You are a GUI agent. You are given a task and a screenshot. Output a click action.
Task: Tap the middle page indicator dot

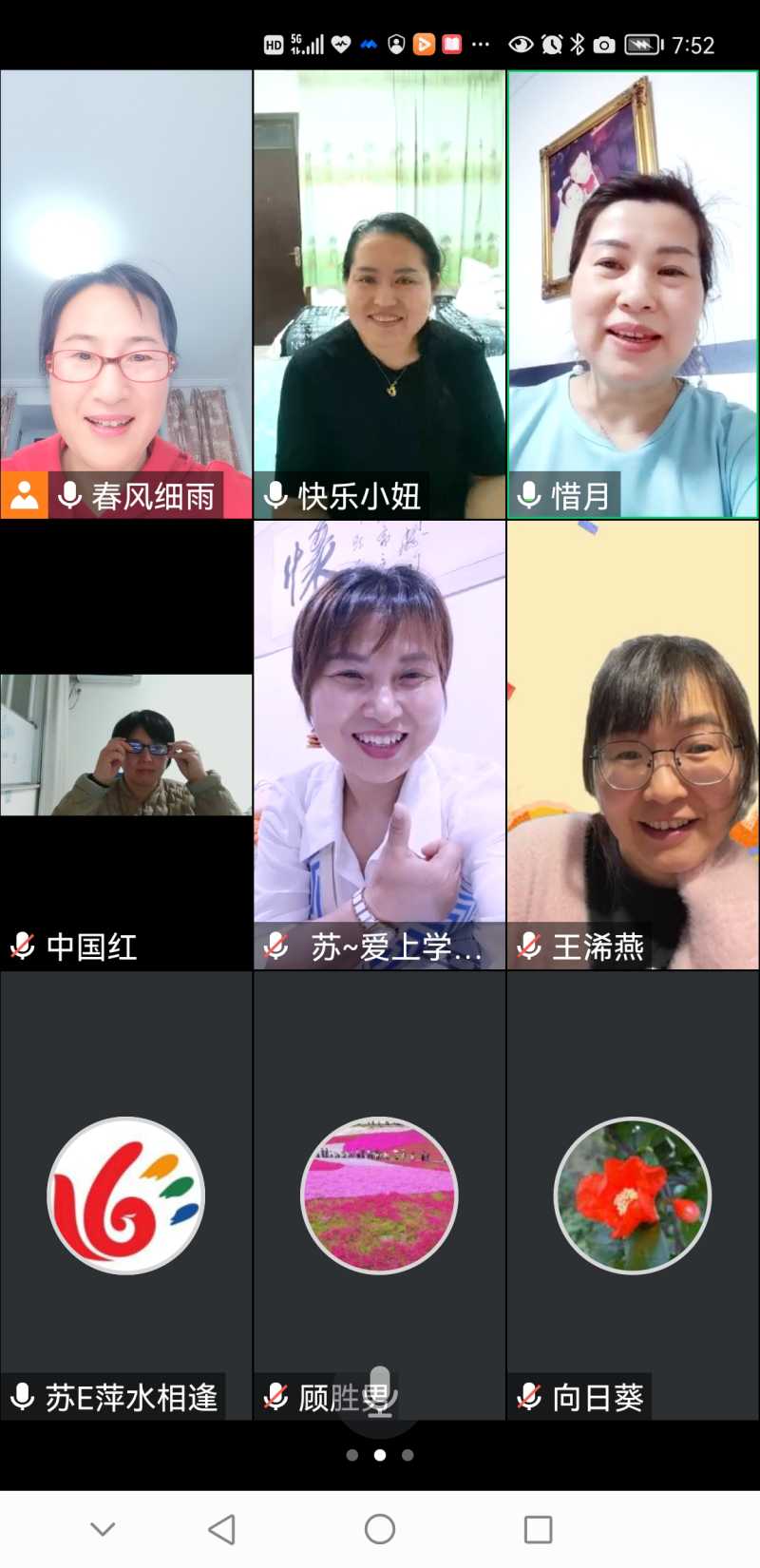(x=380, y=1455)
